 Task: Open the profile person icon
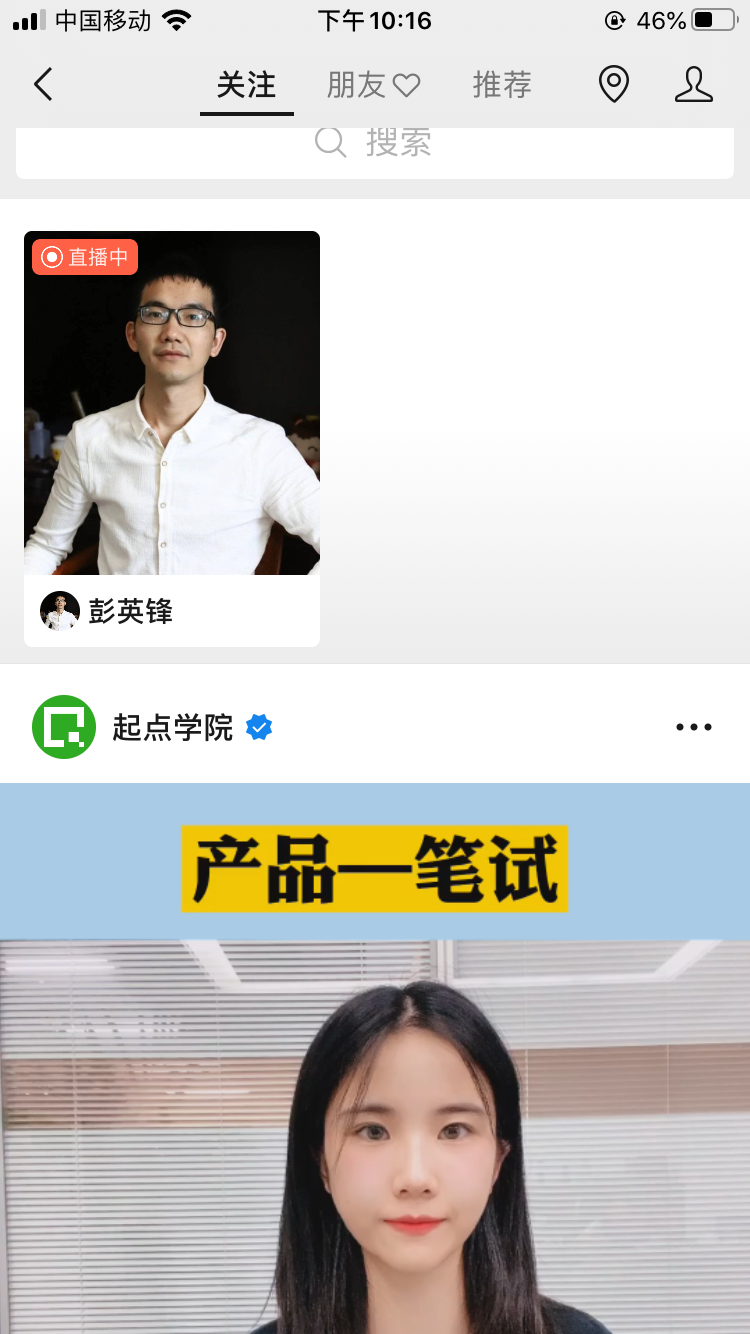(x=693, y=85)
